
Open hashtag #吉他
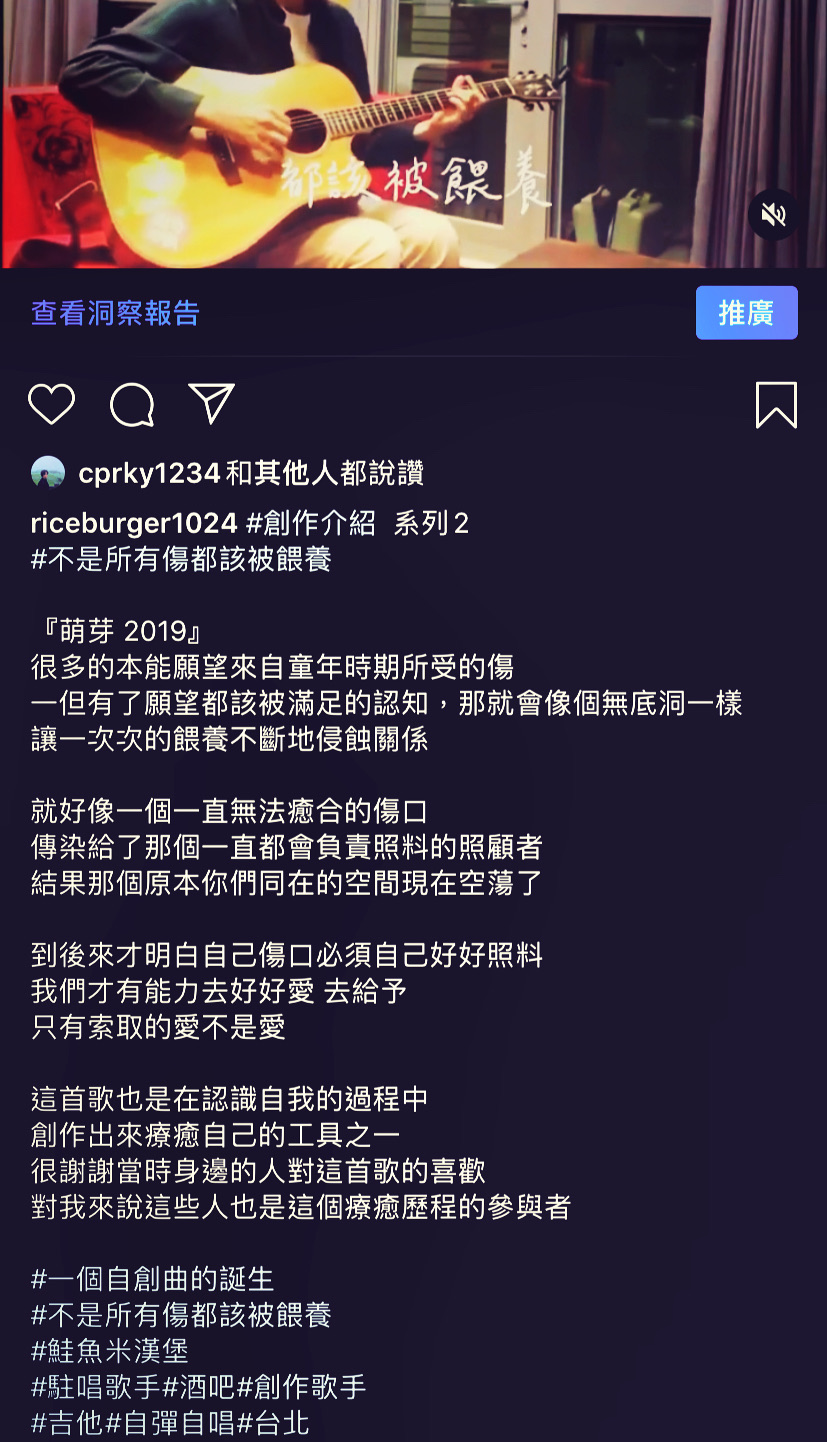(67, 1422)
